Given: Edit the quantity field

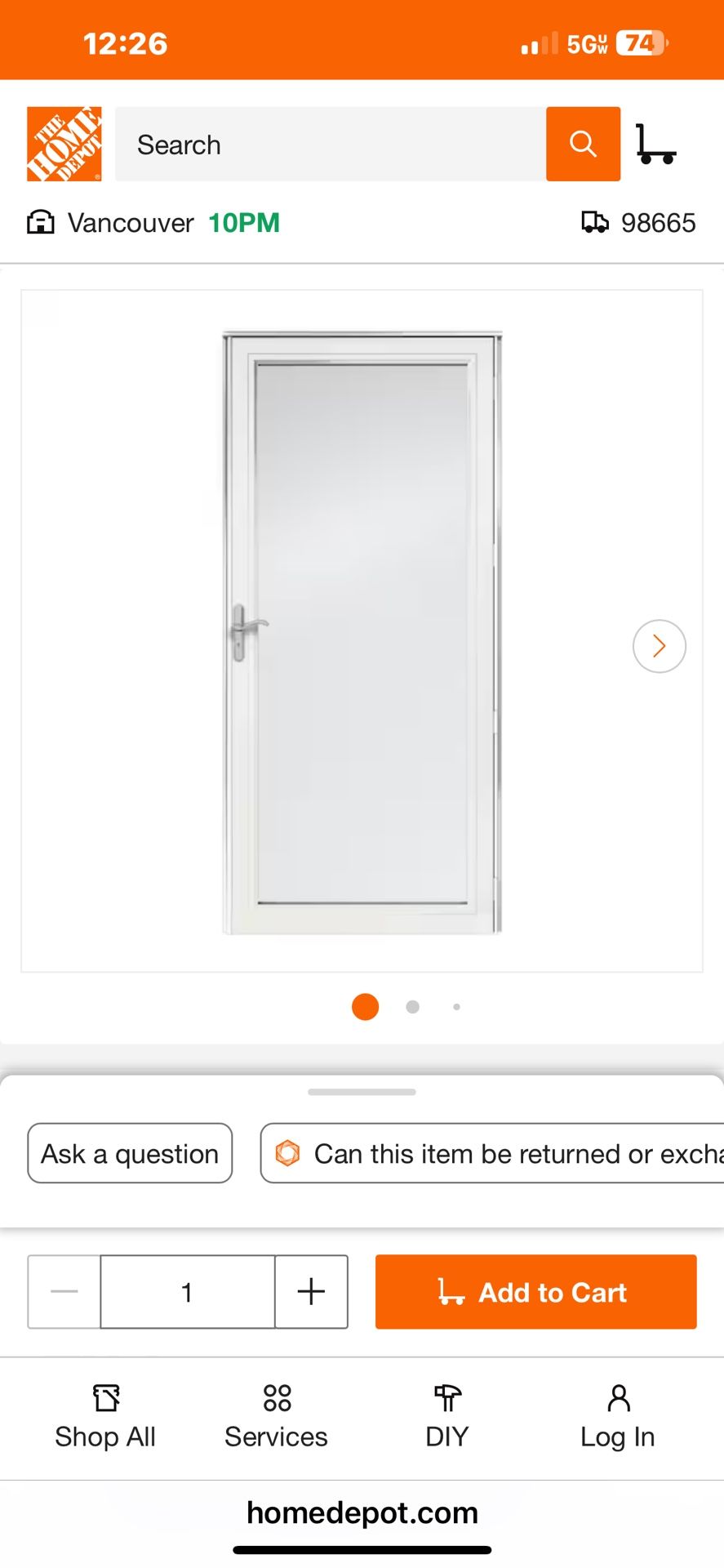Looking at the screenshot, I should pyautogui.click(x=187, y=1292).
